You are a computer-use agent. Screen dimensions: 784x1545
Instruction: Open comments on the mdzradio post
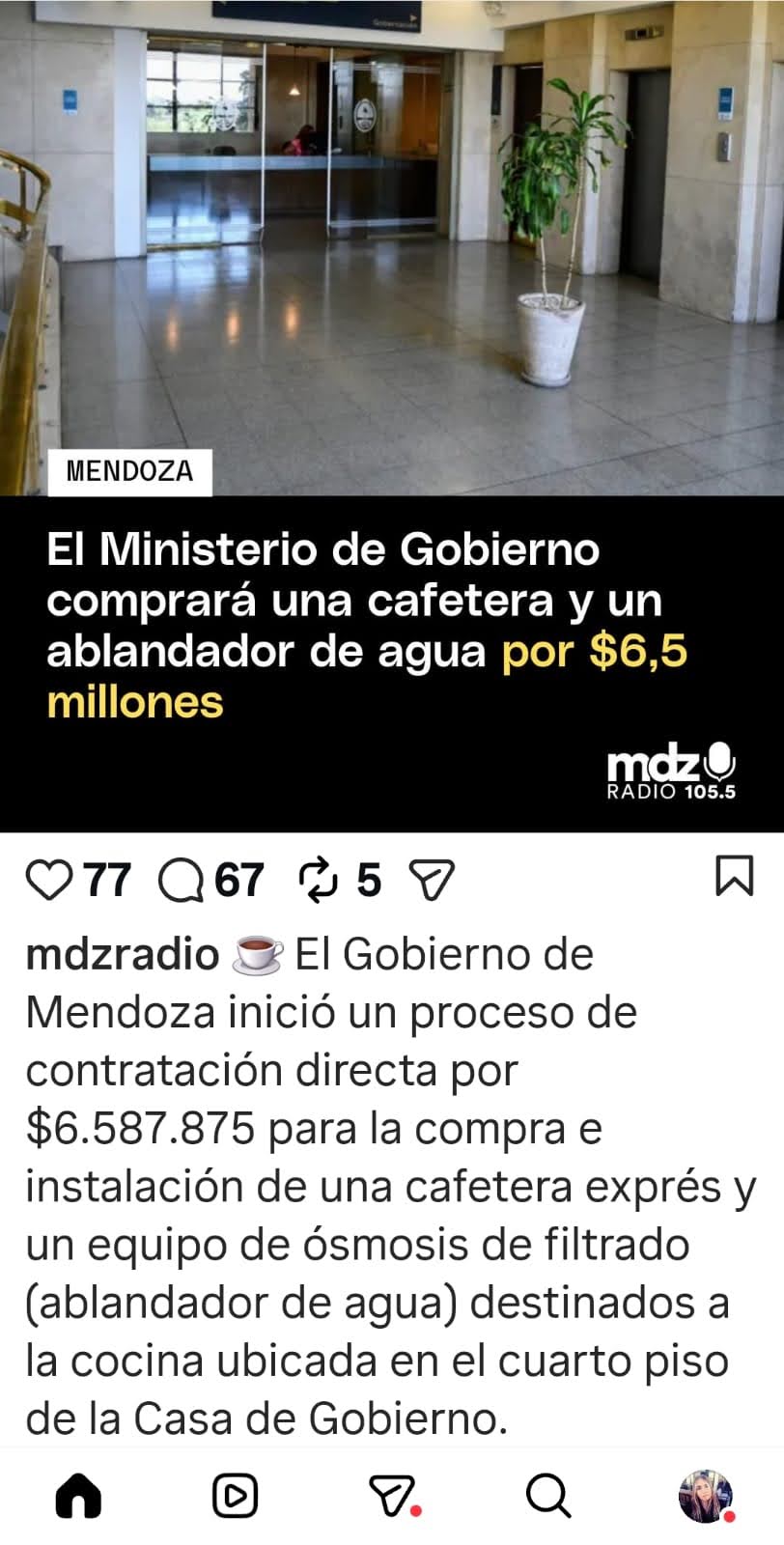[x=180, y=880]
